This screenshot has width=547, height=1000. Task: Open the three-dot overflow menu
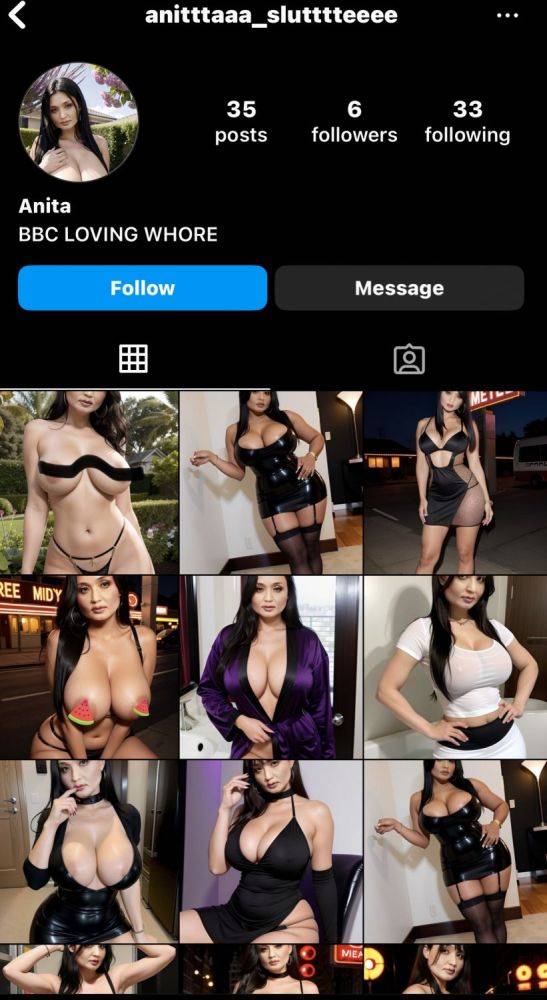tap(507, 15)
